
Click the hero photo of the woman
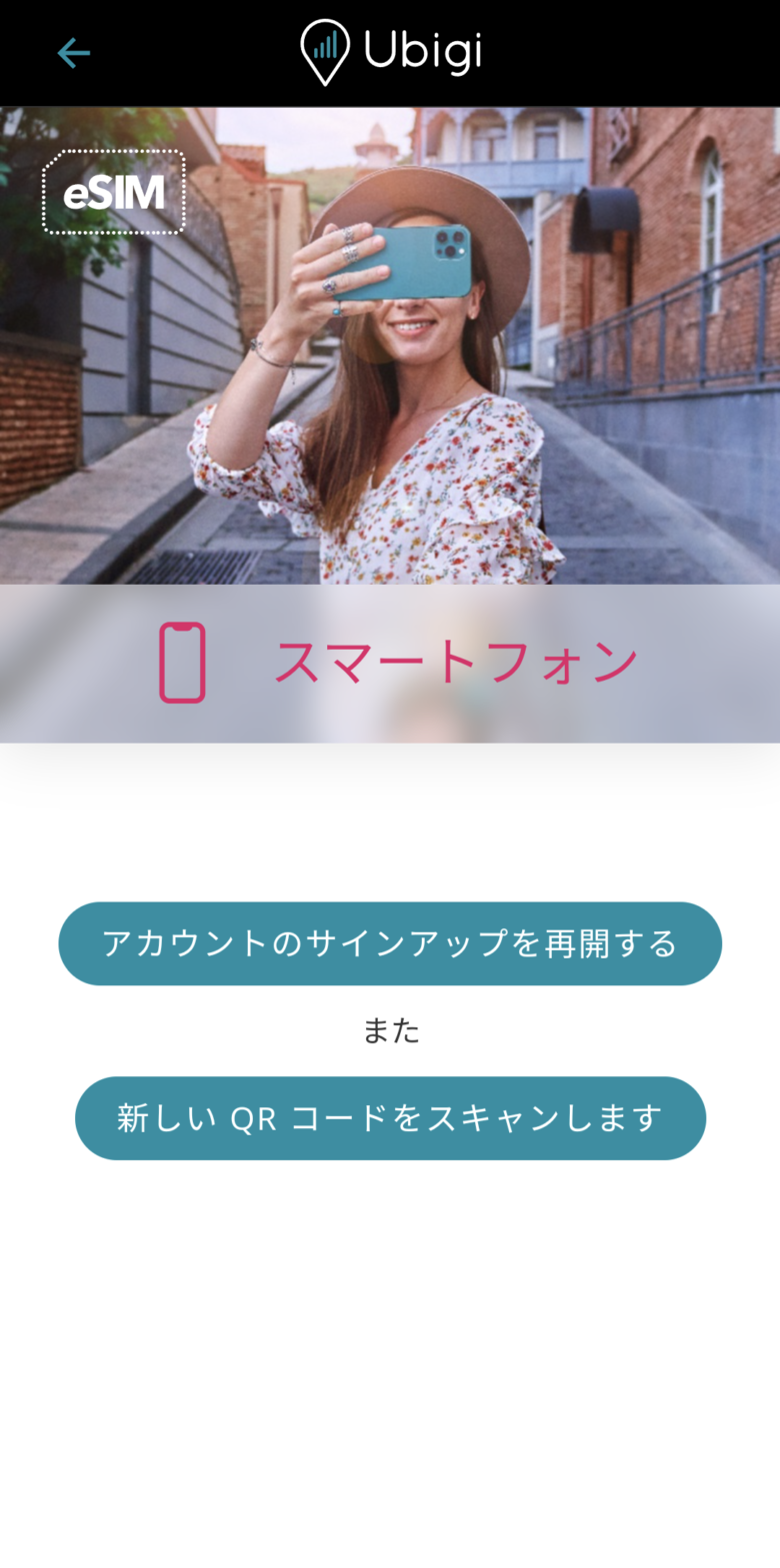point(390,340)
